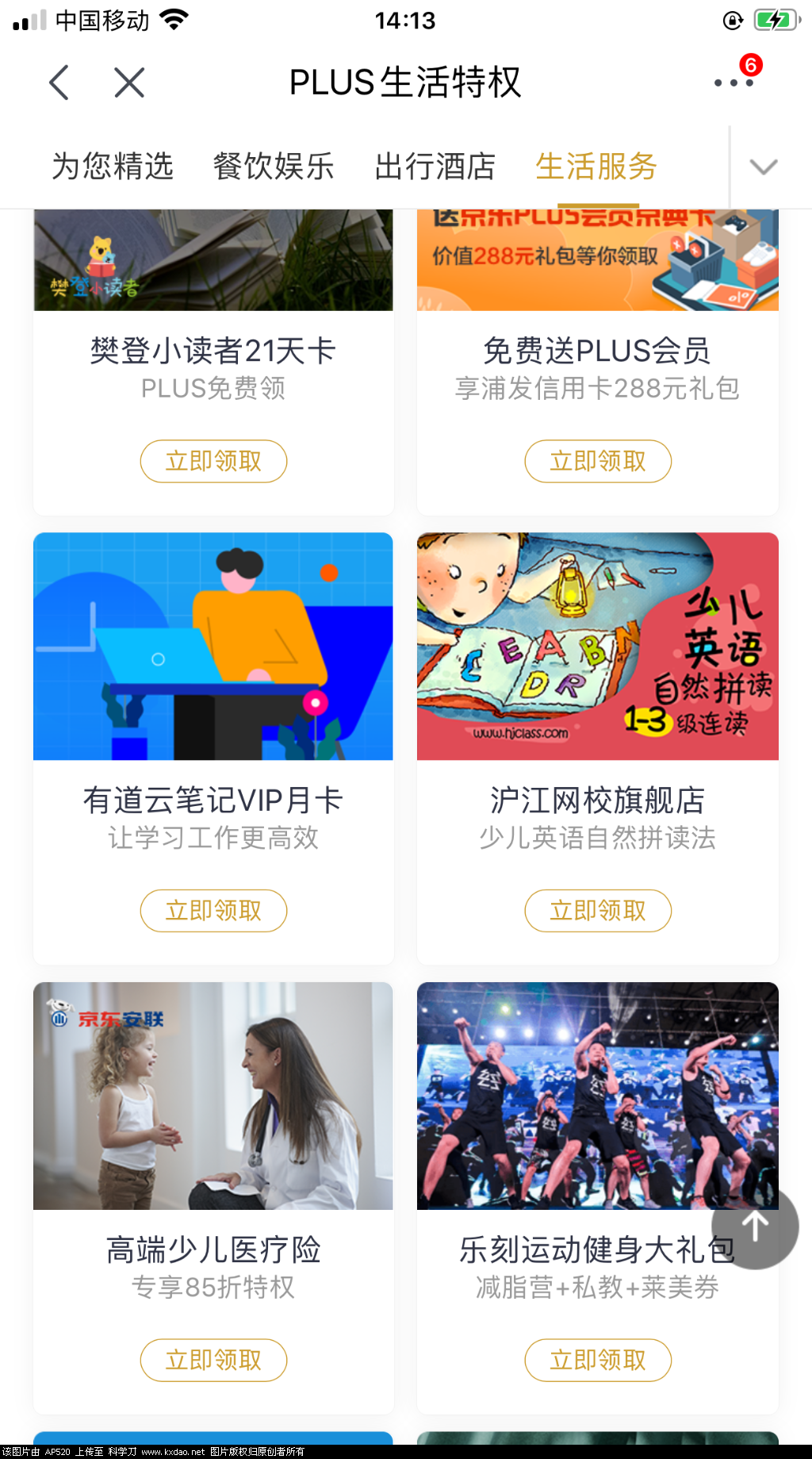Switch to the 出行酒店 tab
Screen dimensions: 812x1459
[435, 167]
